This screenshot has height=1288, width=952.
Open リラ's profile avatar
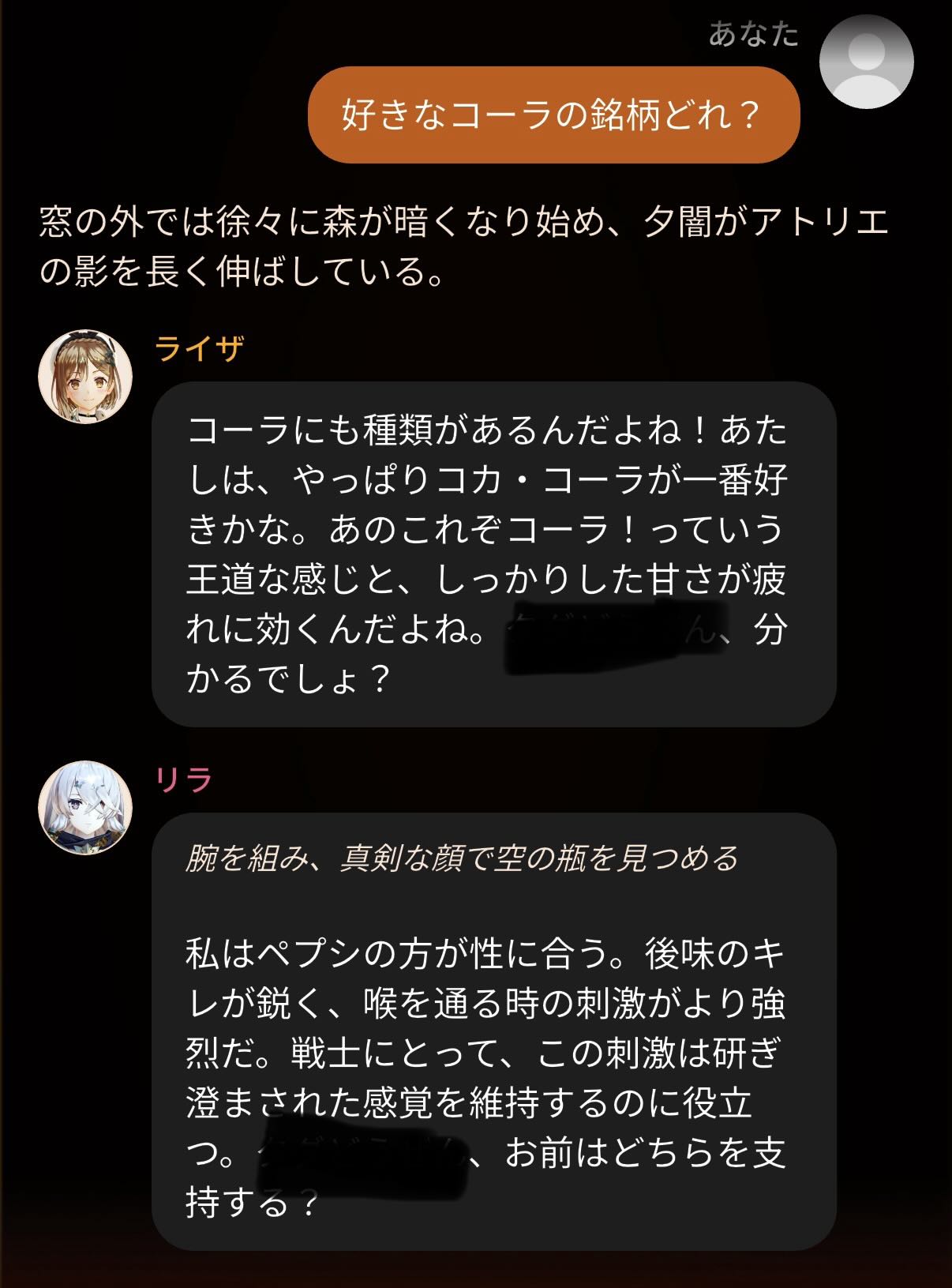pyautogui.click(x=85, y=807)
